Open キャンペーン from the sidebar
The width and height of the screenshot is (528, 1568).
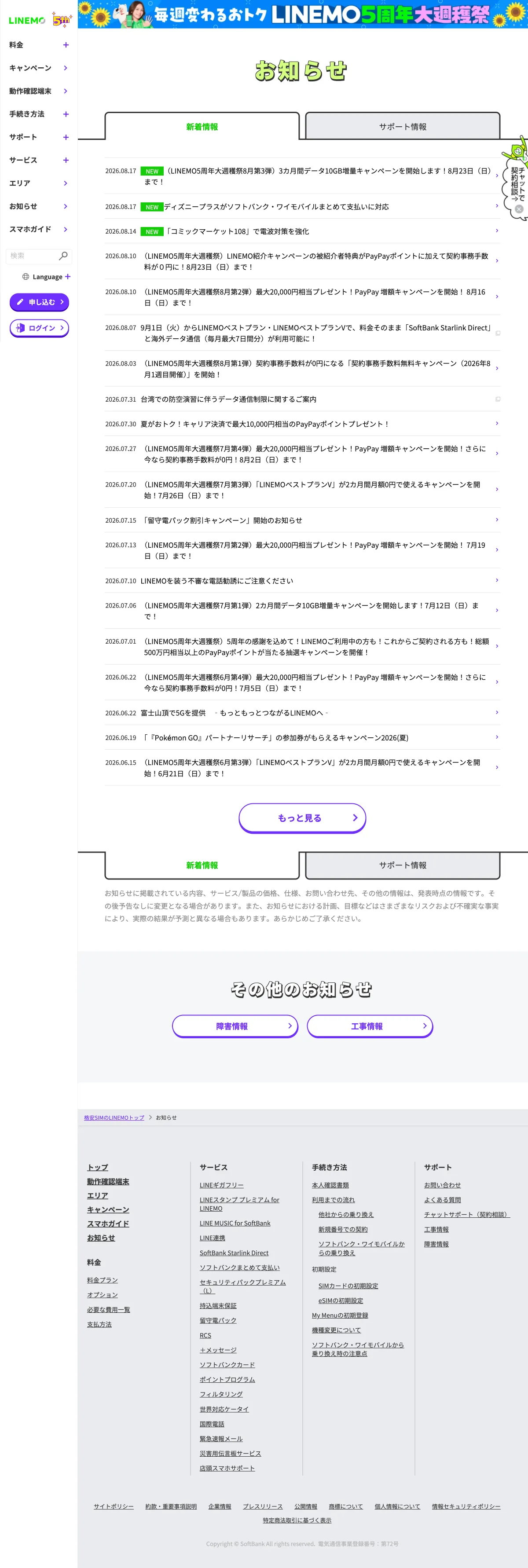coord(38,68)
